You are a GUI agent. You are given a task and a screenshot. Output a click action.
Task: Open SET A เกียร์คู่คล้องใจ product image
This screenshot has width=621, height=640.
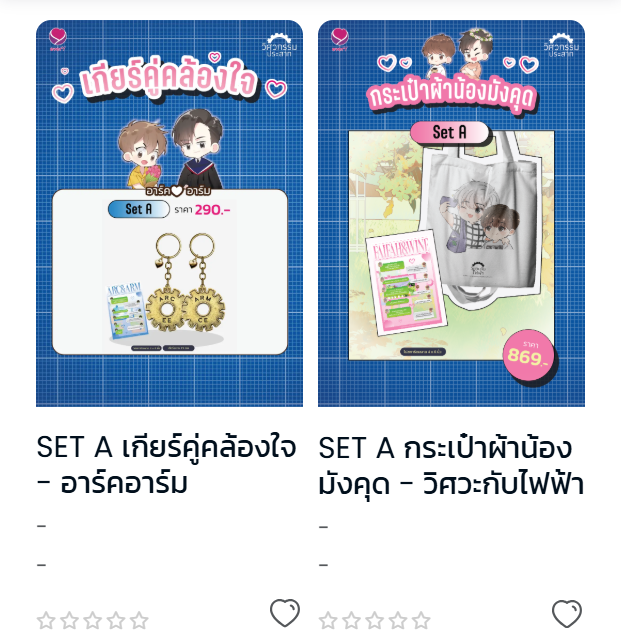(x=169, y=213)
